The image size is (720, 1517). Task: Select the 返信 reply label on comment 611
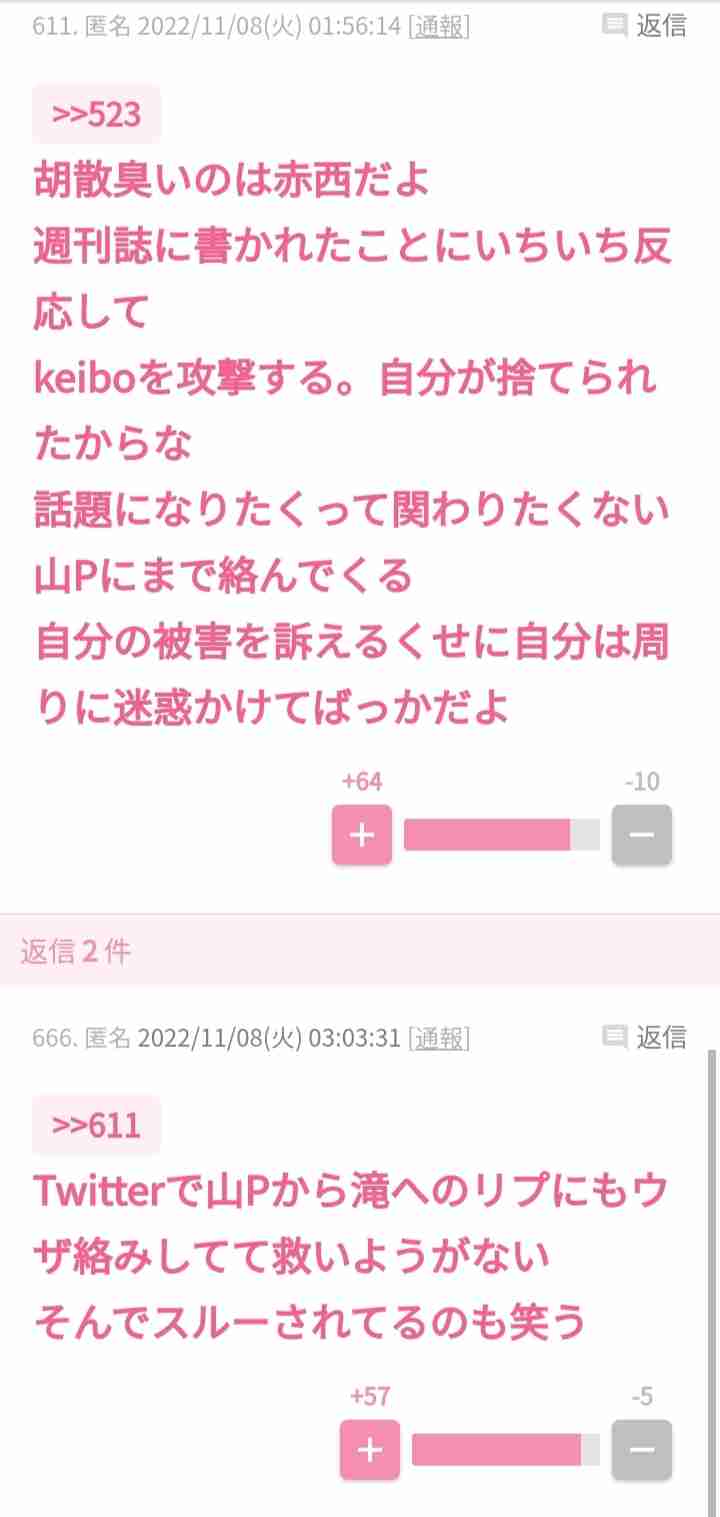[662, 25]
